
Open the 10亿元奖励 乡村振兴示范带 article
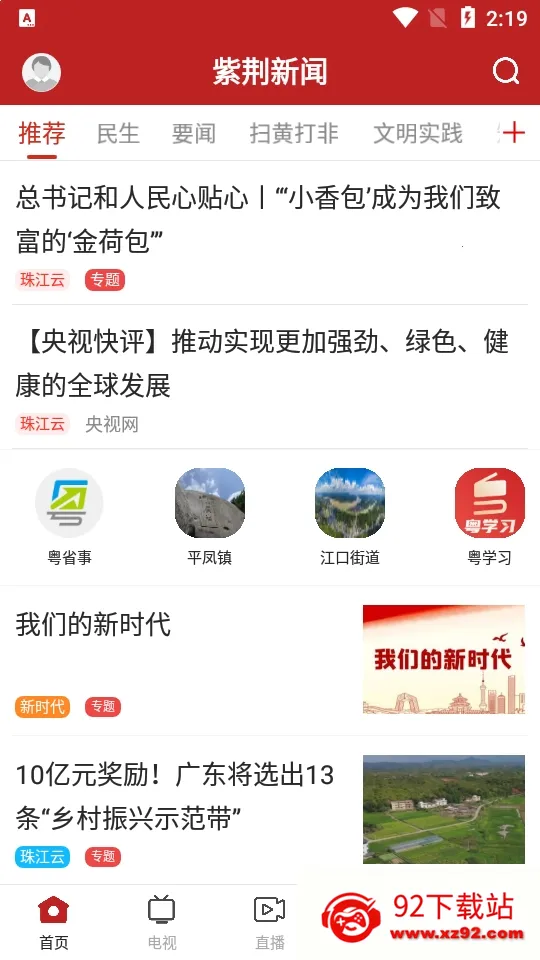[270, 809]
